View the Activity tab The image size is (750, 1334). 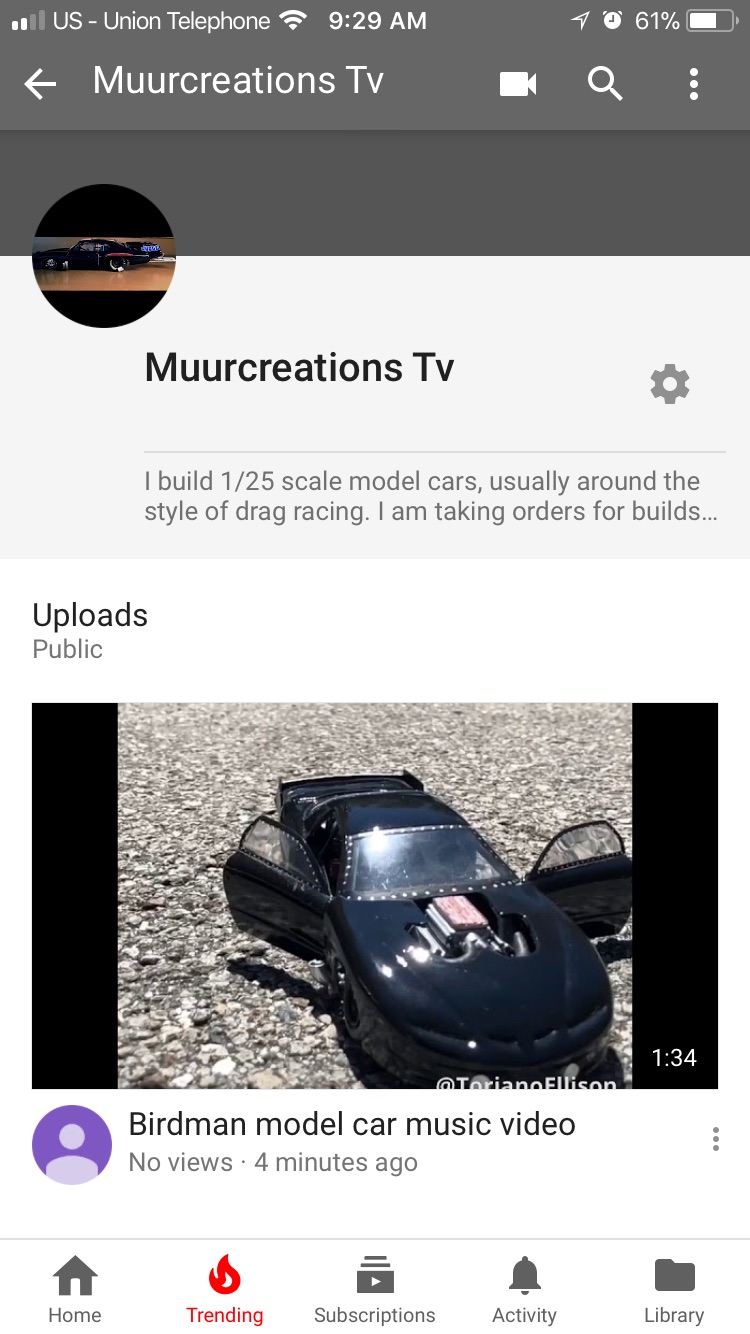pos(524,1290)
